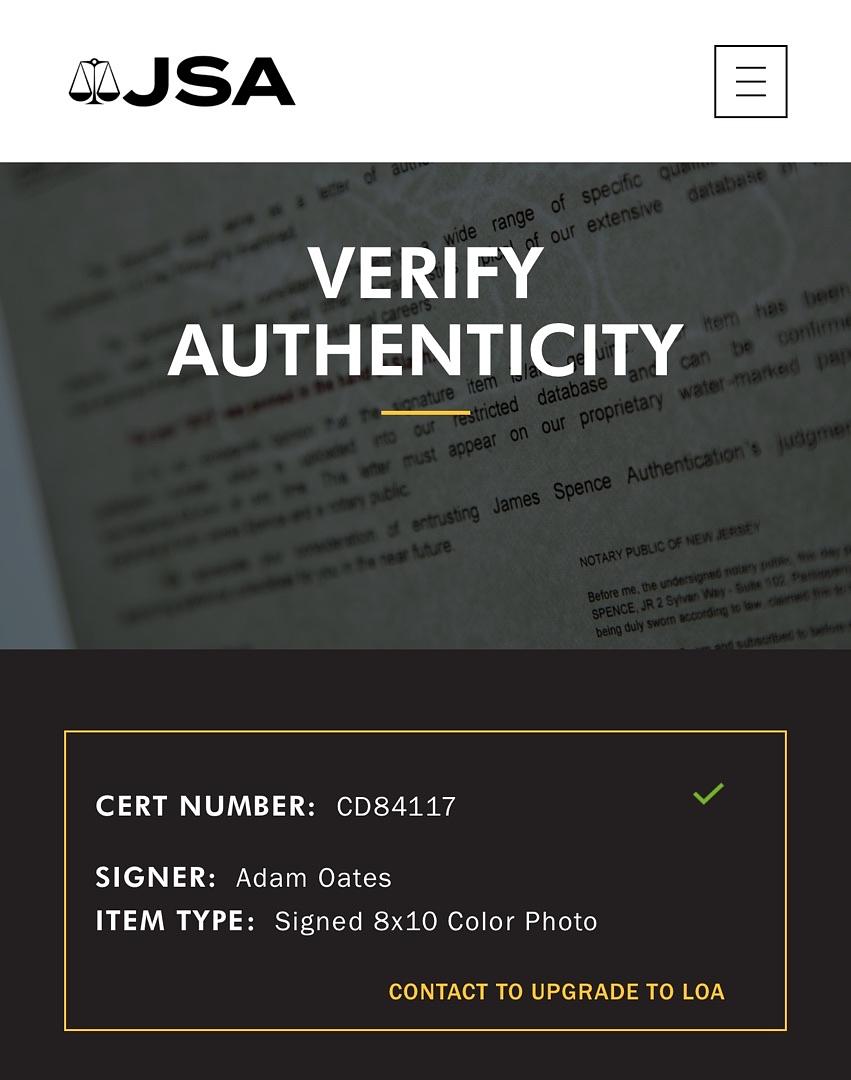
Task: Go to JSA homepage via logo
Action: 182,82
